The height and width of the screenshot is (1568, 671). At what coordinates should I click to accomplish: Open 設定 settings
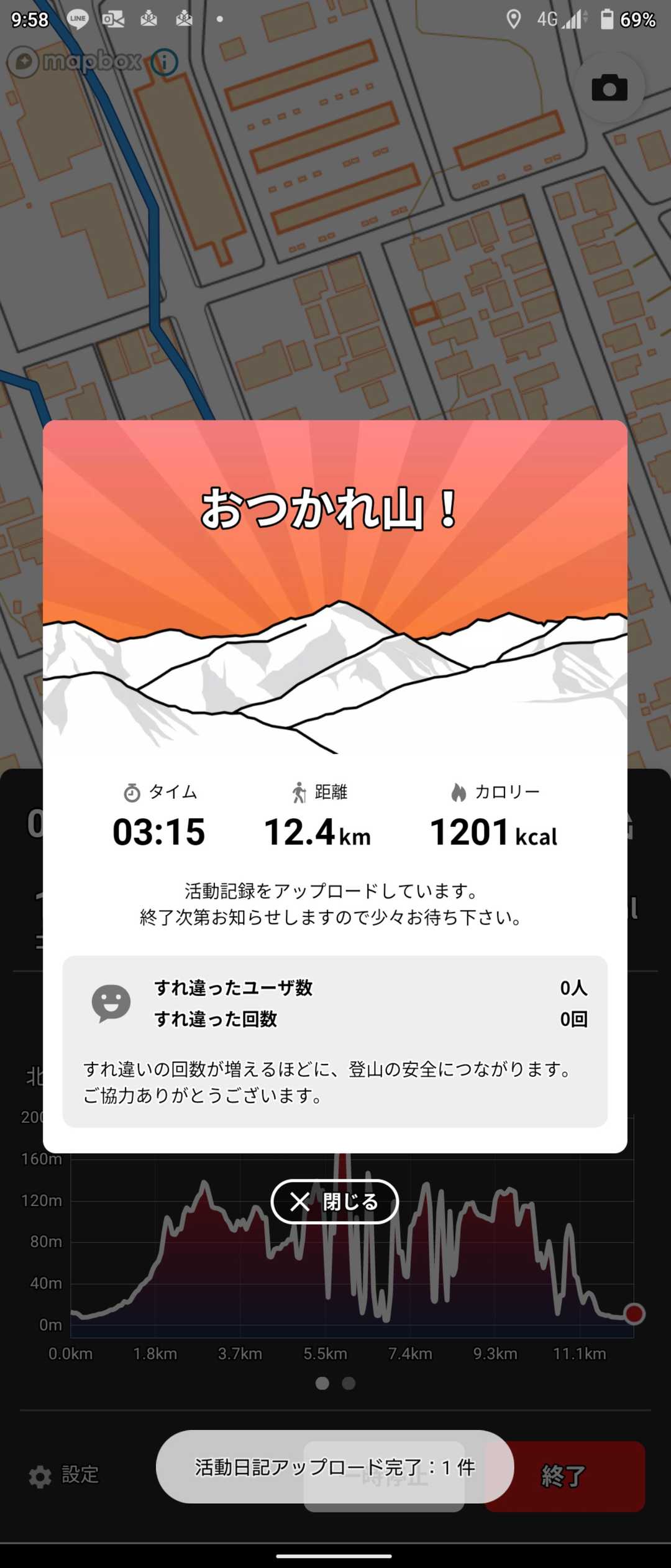coord(64,1474)
